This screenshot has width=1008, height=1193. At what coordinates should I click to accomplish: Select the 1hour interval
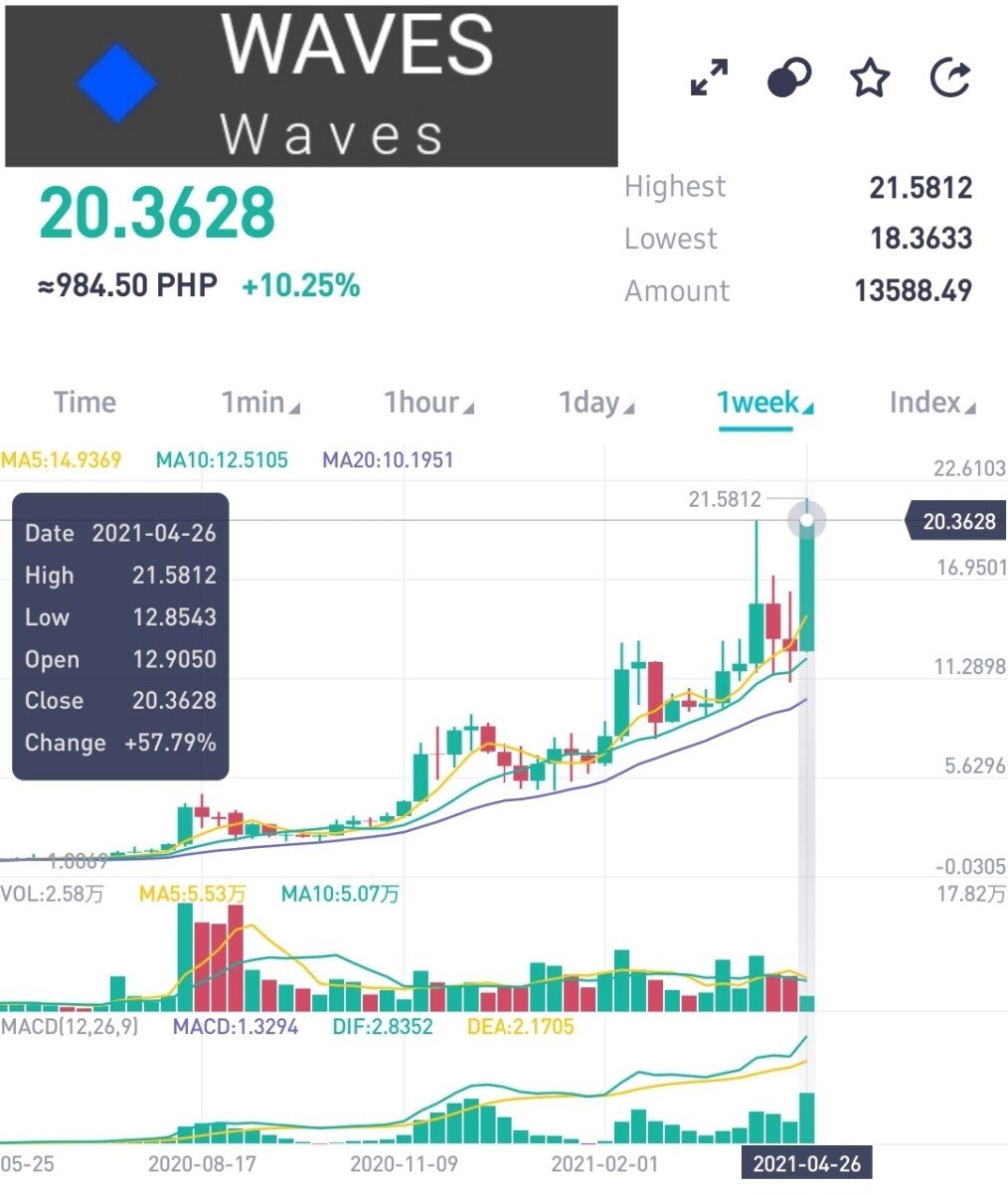(427, 403)
